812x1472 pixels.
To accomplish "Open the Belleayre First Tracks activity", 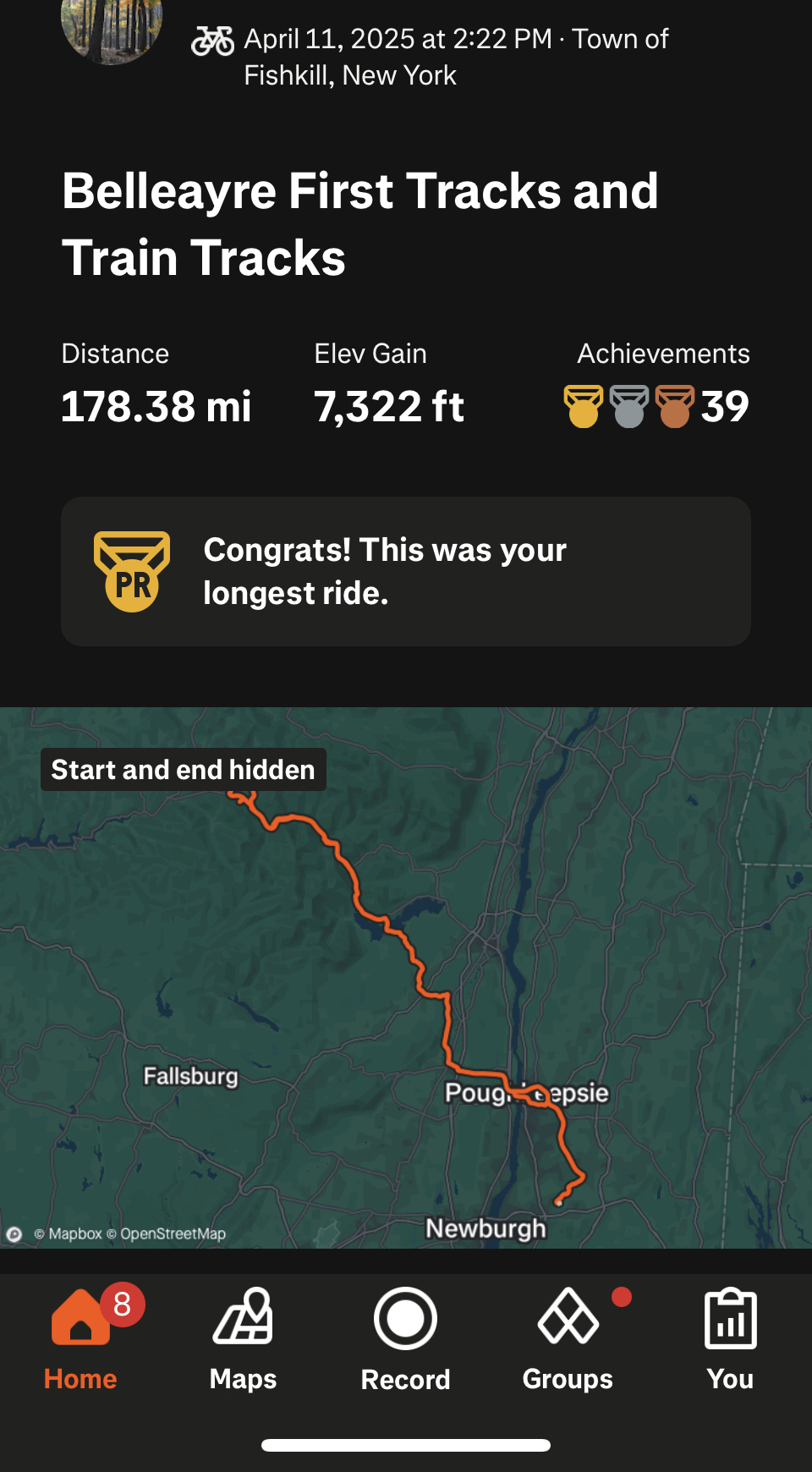I will pyautogui.click(x=360, y=223).
